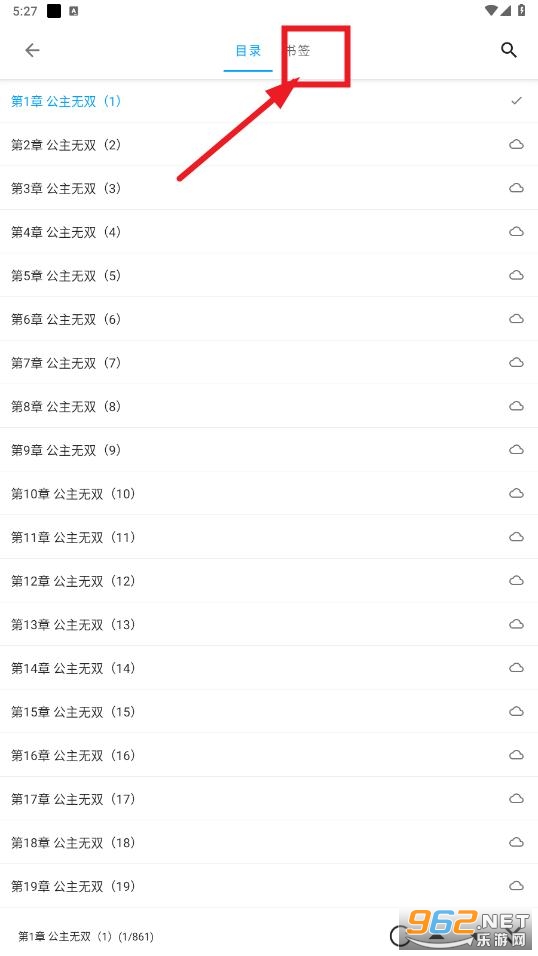This screenshot has height=956, width=538.
Task: Open 第3章 公主无双（3）
Action: [x=269, y=188]
